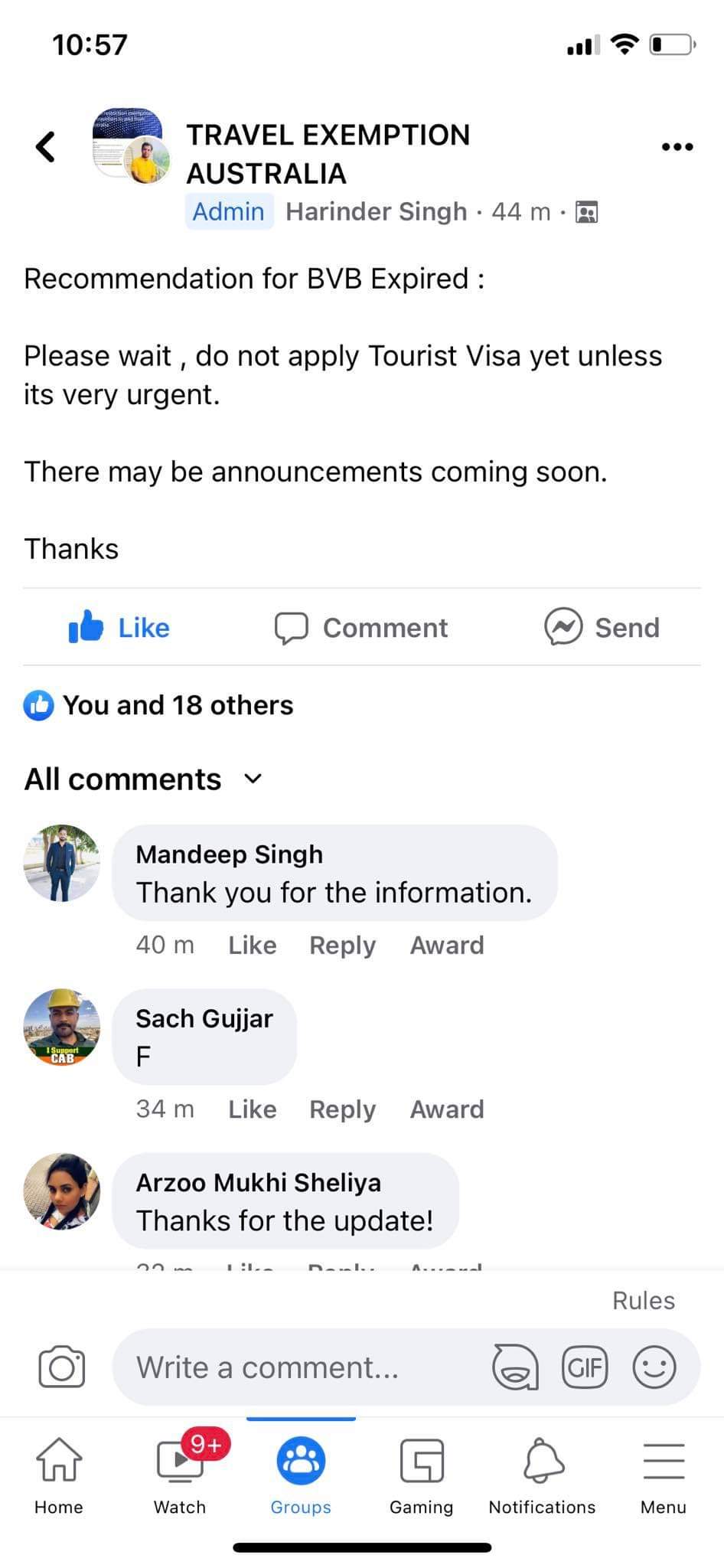Tap the Comment button under the post
The image size is (724, 1568).
point(360,628)
